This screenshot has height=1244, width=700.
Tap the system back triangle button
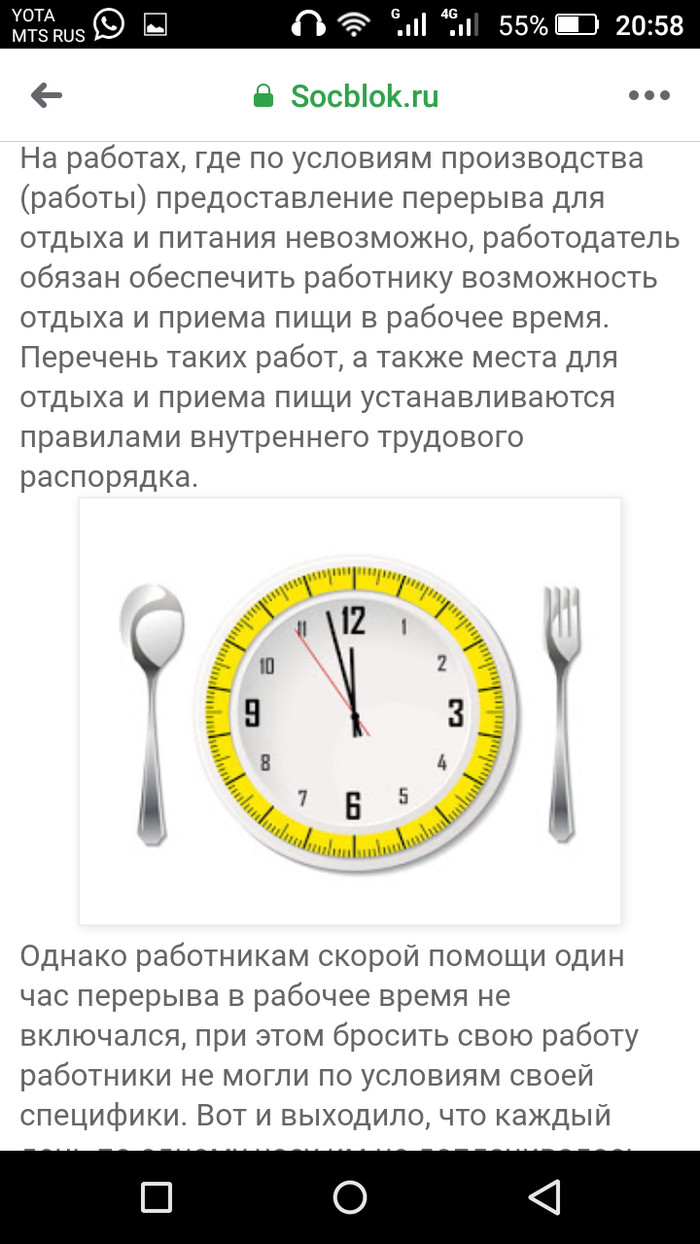coord(544,1197)
